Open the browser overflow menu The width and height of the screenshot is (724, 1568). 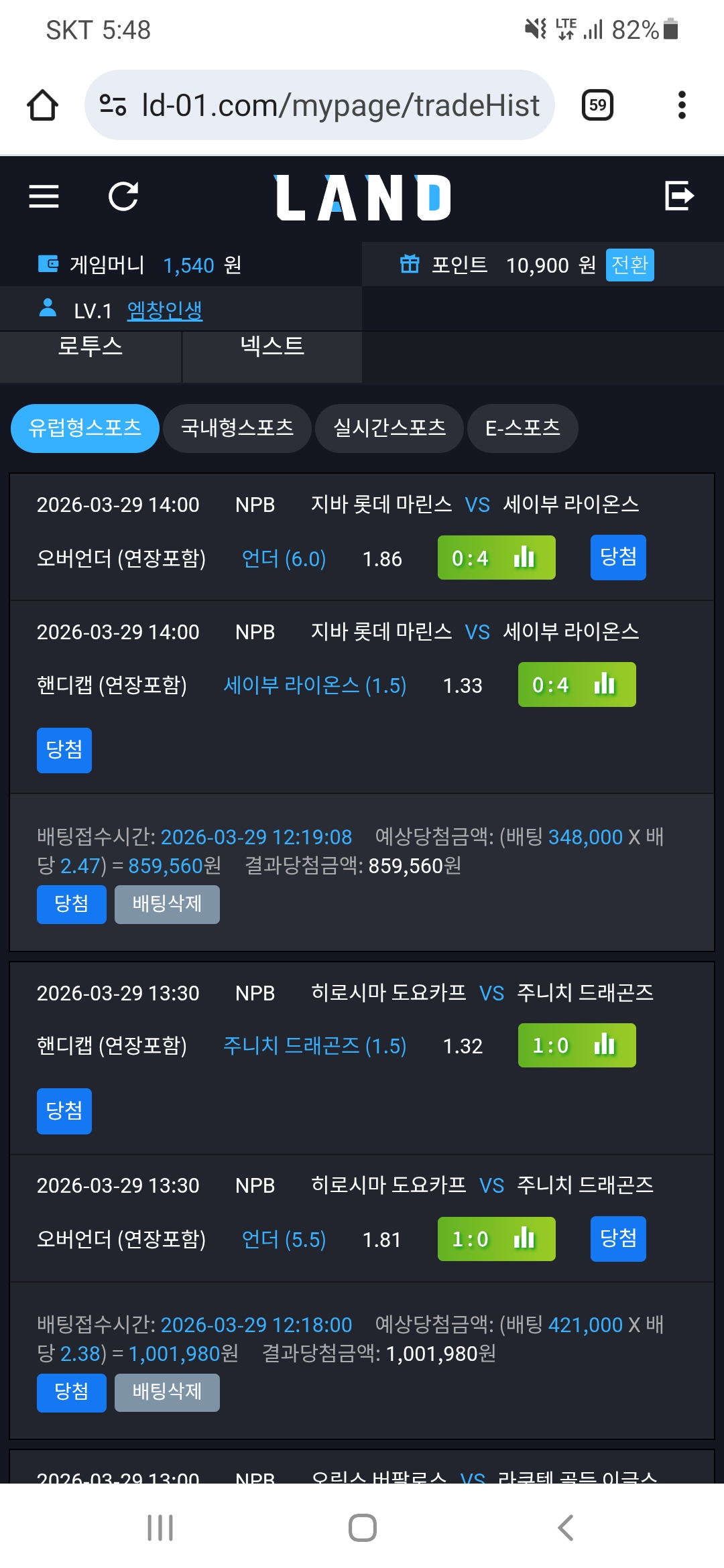(682, 105)
